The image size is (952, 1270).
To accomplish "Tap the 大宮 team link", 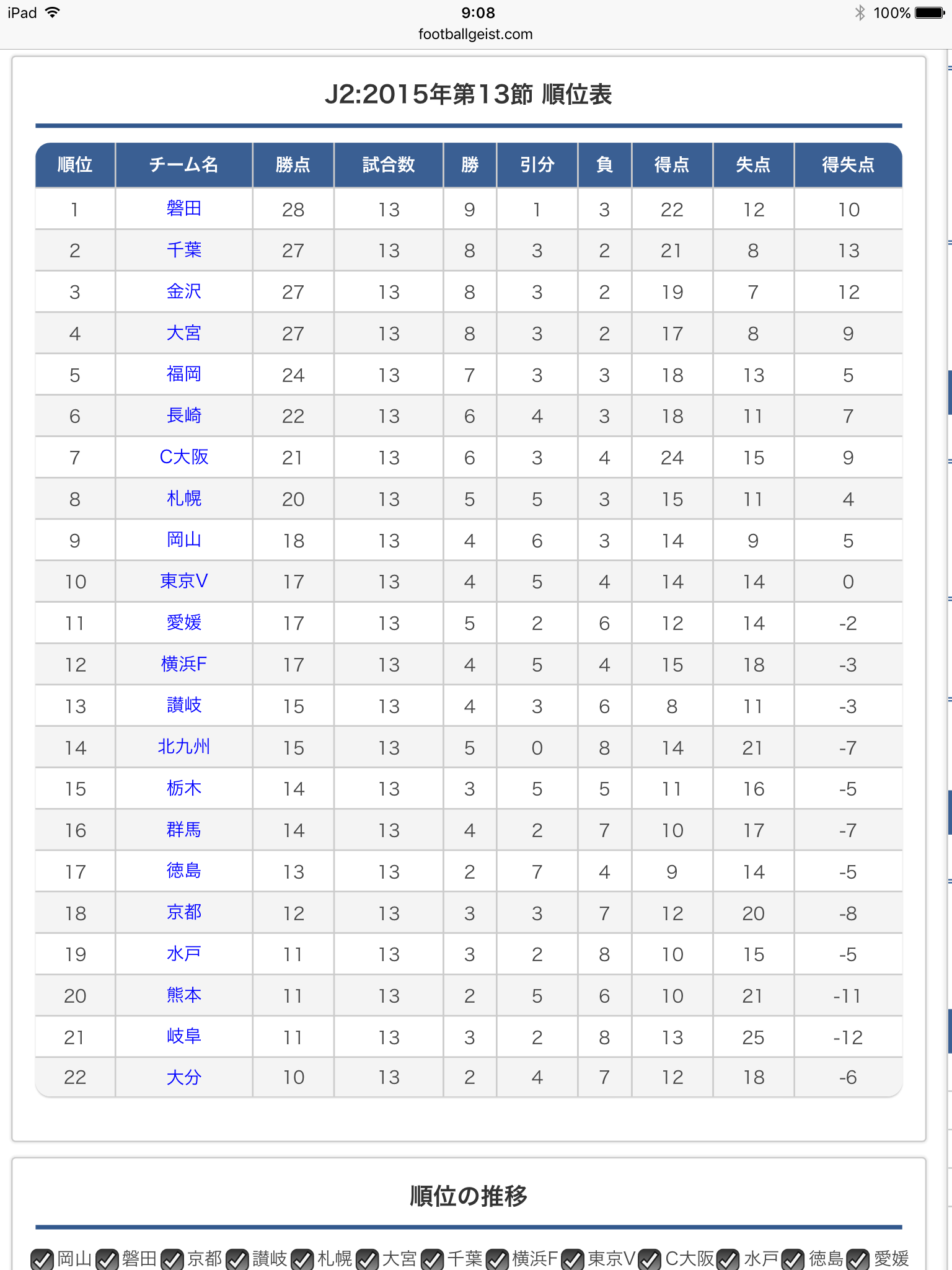I will pos(183,333).
